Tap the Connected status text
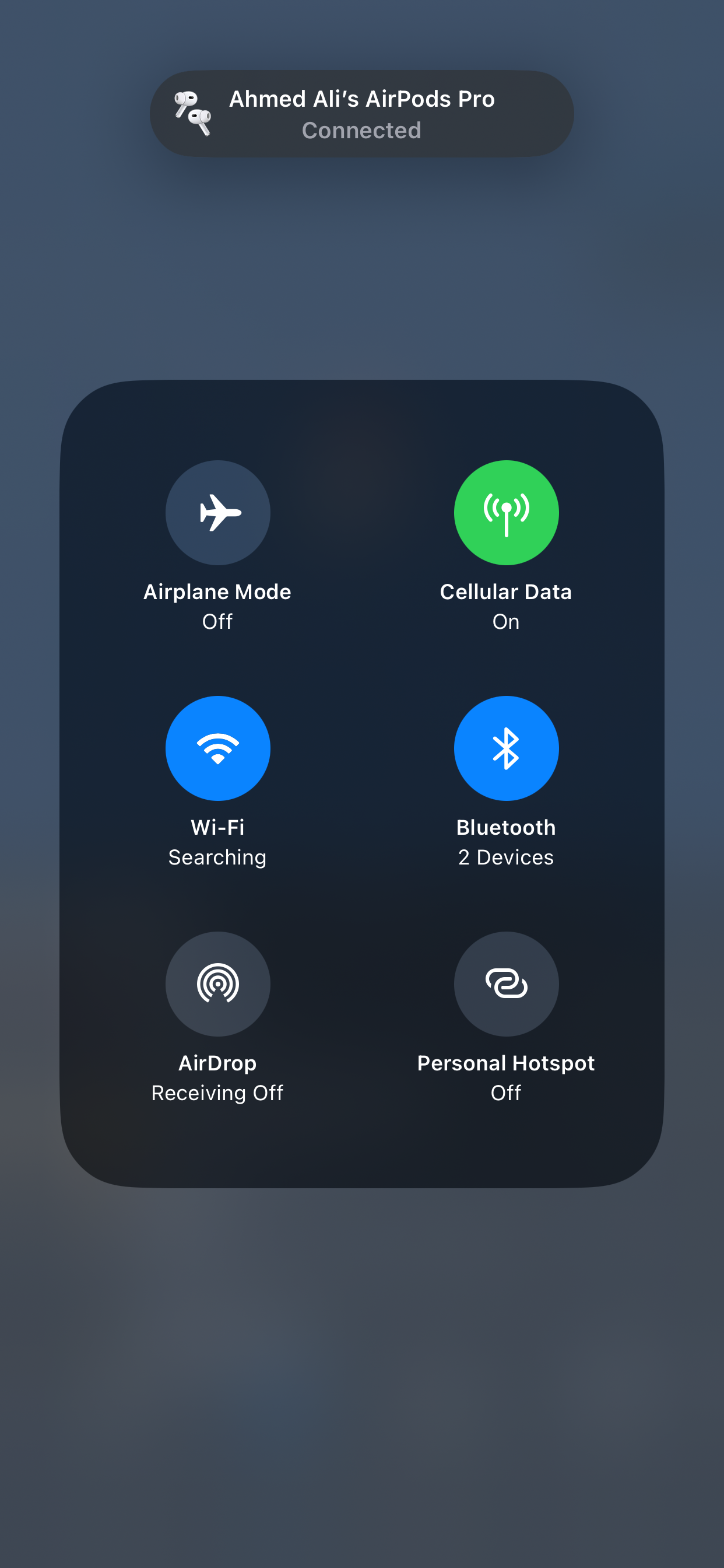 [361, 130]
